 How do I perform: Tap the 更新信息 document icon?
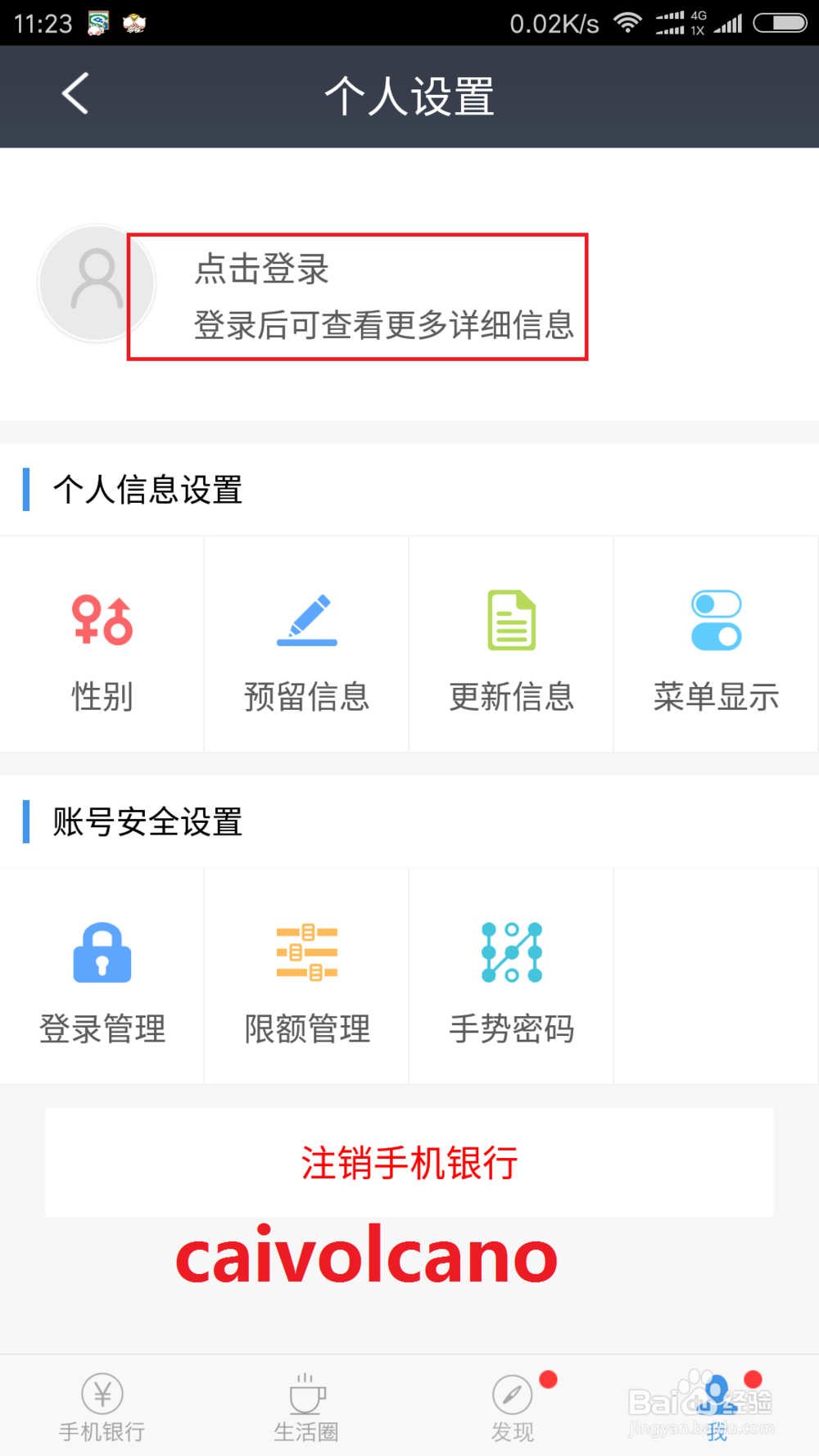click(x=511, y=620)
